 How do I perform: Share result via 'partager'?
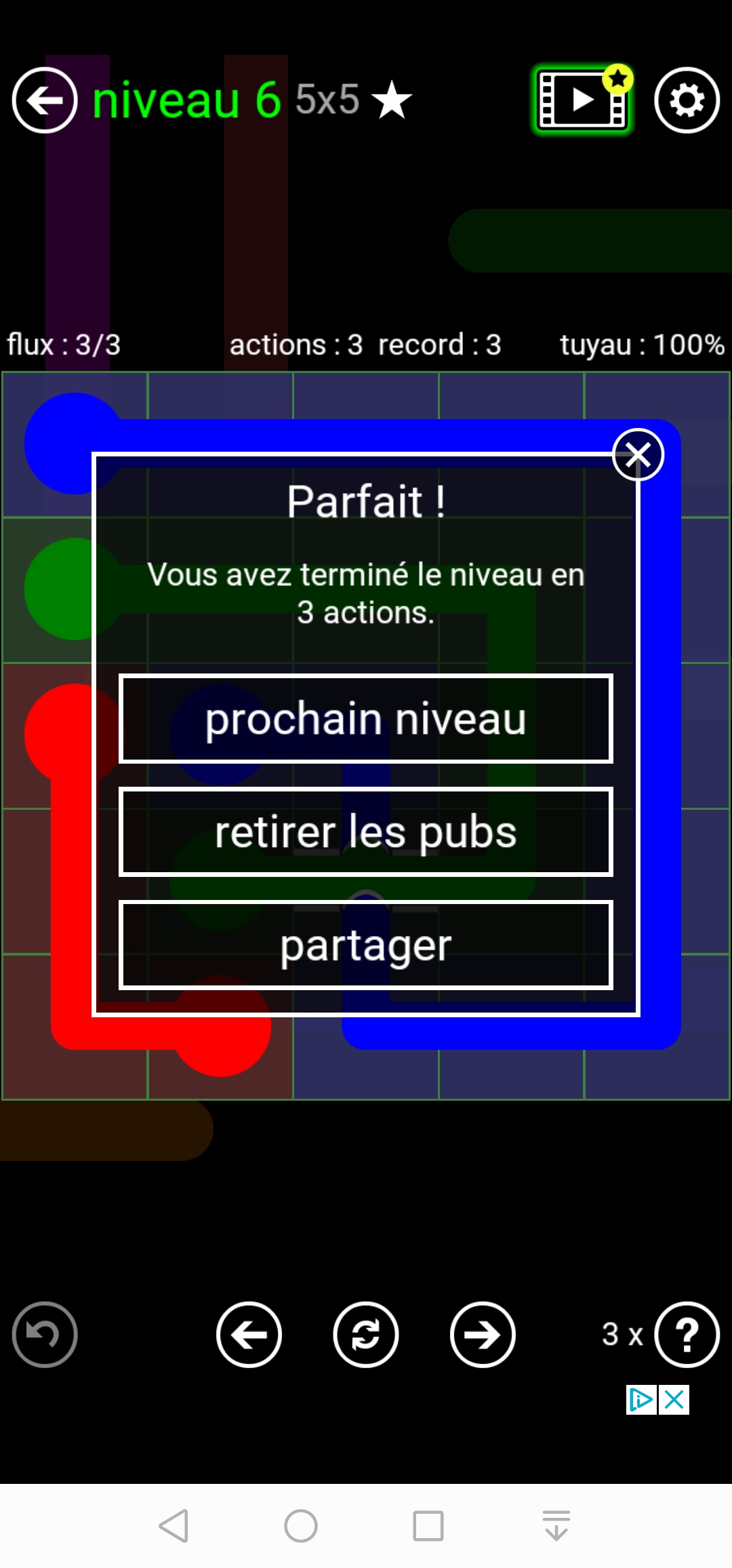pyautogui.click(x=366, y=945)
